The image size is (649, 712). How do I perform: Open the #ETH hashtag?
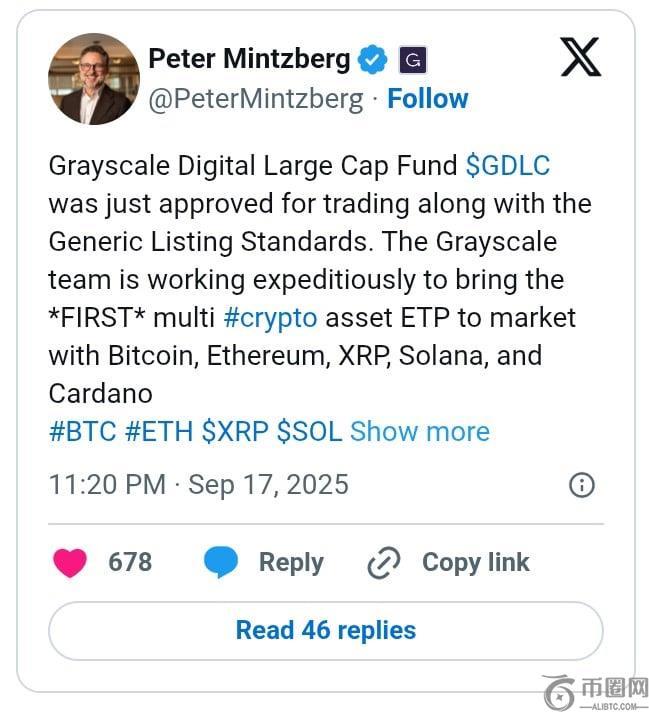(x=158, y=432)
